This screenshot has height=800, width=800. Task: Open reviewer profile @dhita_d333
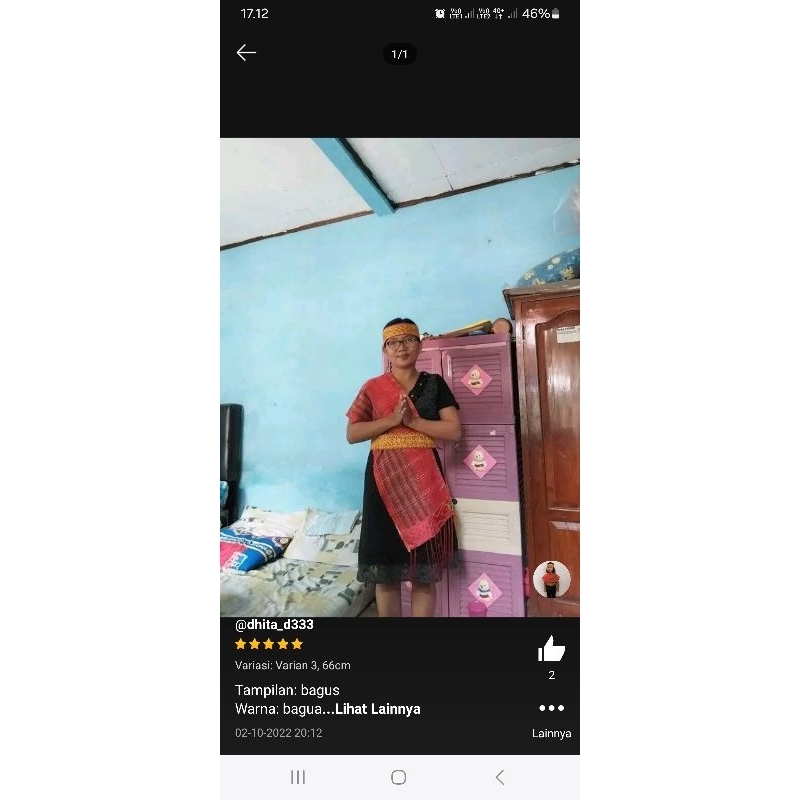[274, 625]
